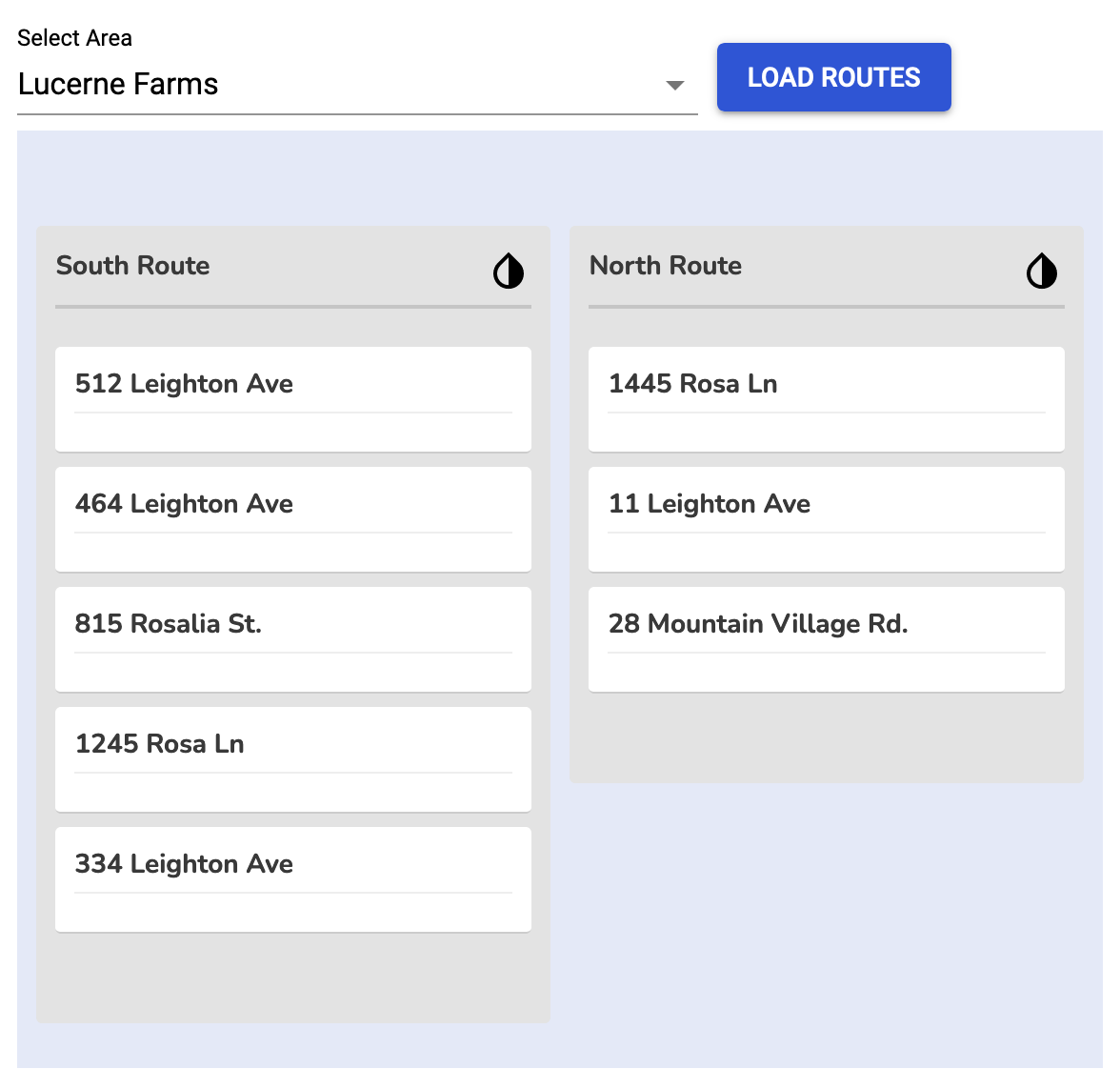Open the 464 Leighton Ave card
The image size is (1120, 1089).
[292, 518]
